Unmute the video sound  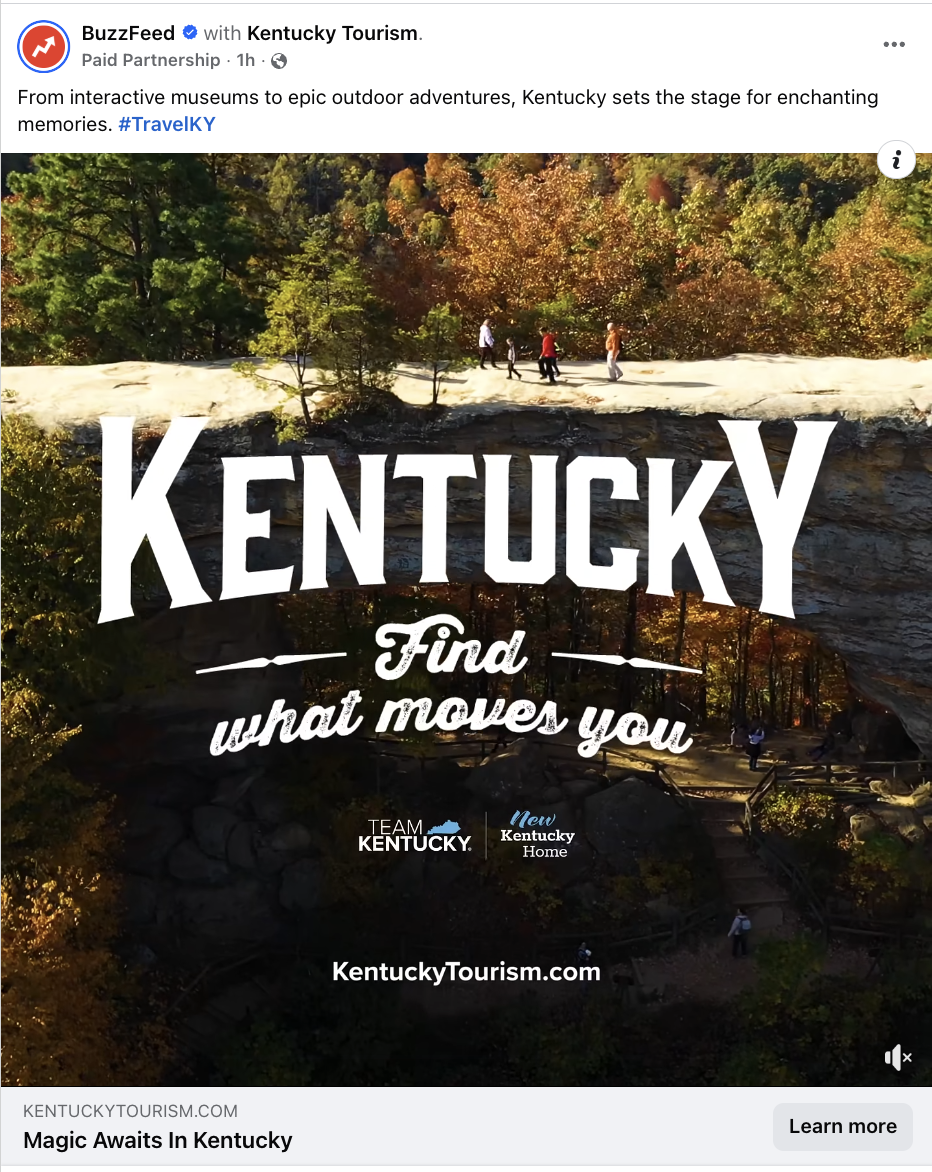point(898,1058)
